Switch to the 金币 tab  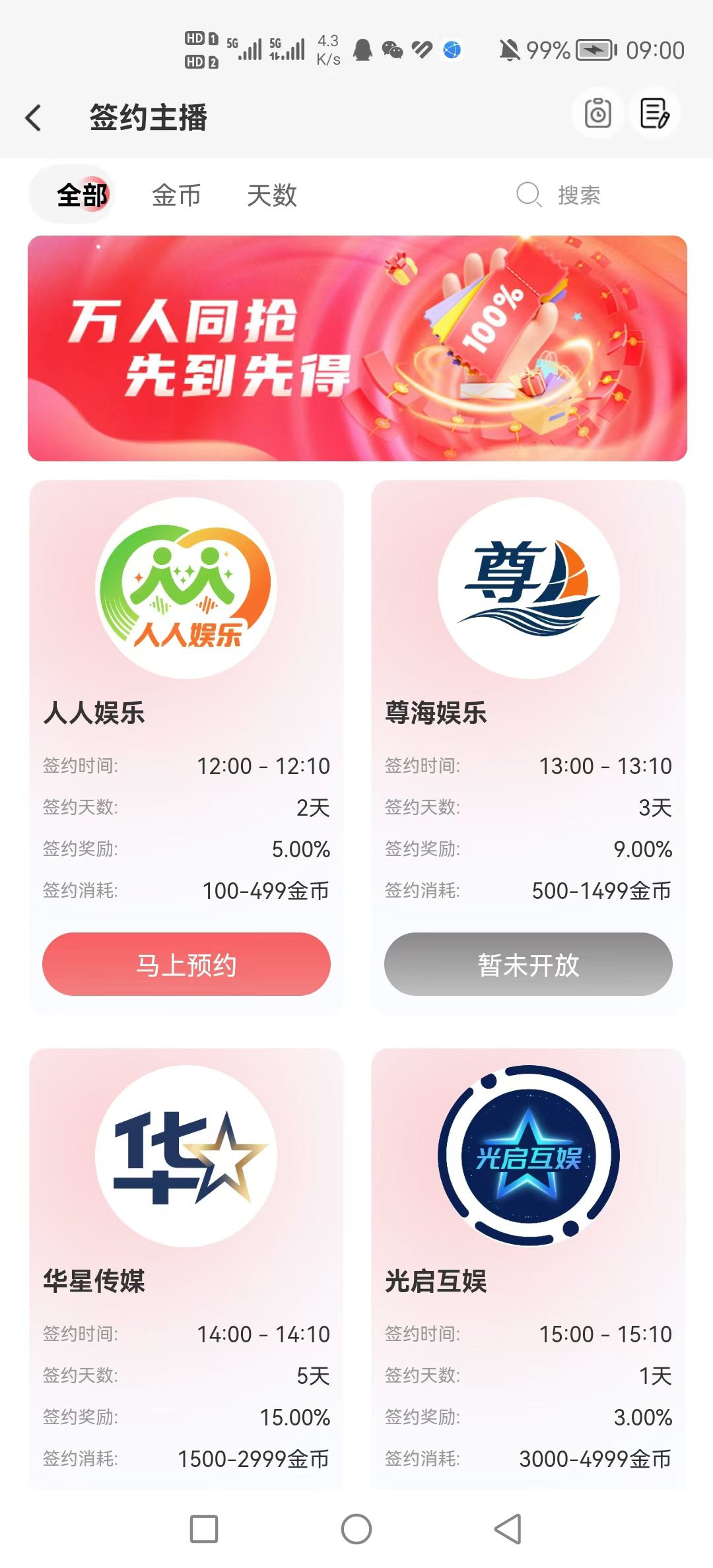click(176, 195)
